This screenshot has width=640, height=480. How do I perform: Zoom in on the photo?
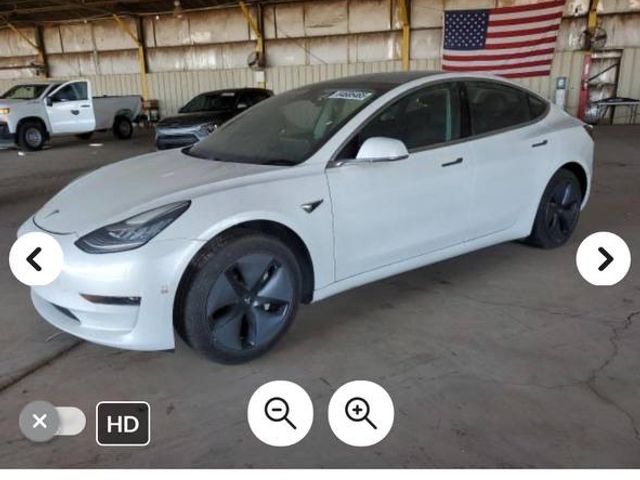tap(361, 413)
